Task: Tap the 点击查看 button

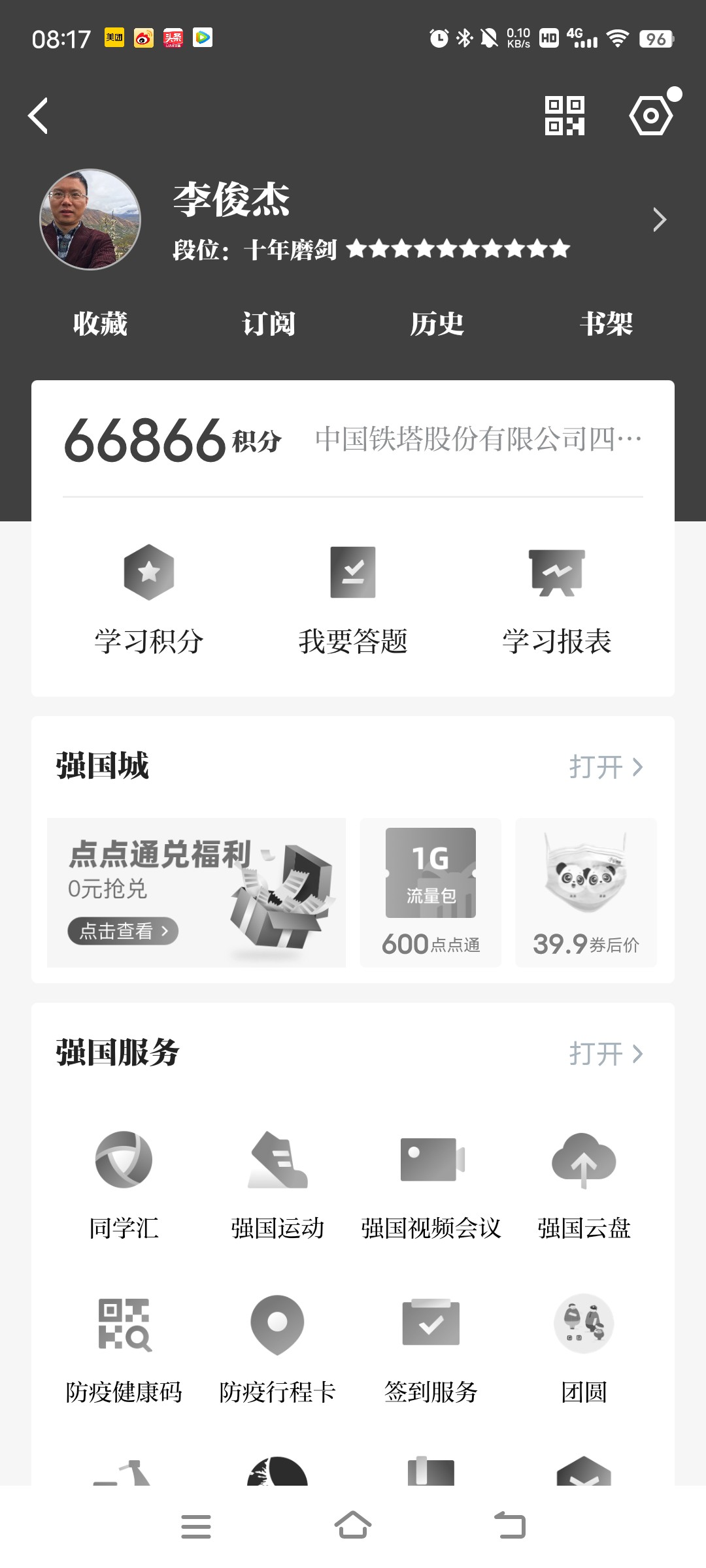Action: (x=122, y=932)
